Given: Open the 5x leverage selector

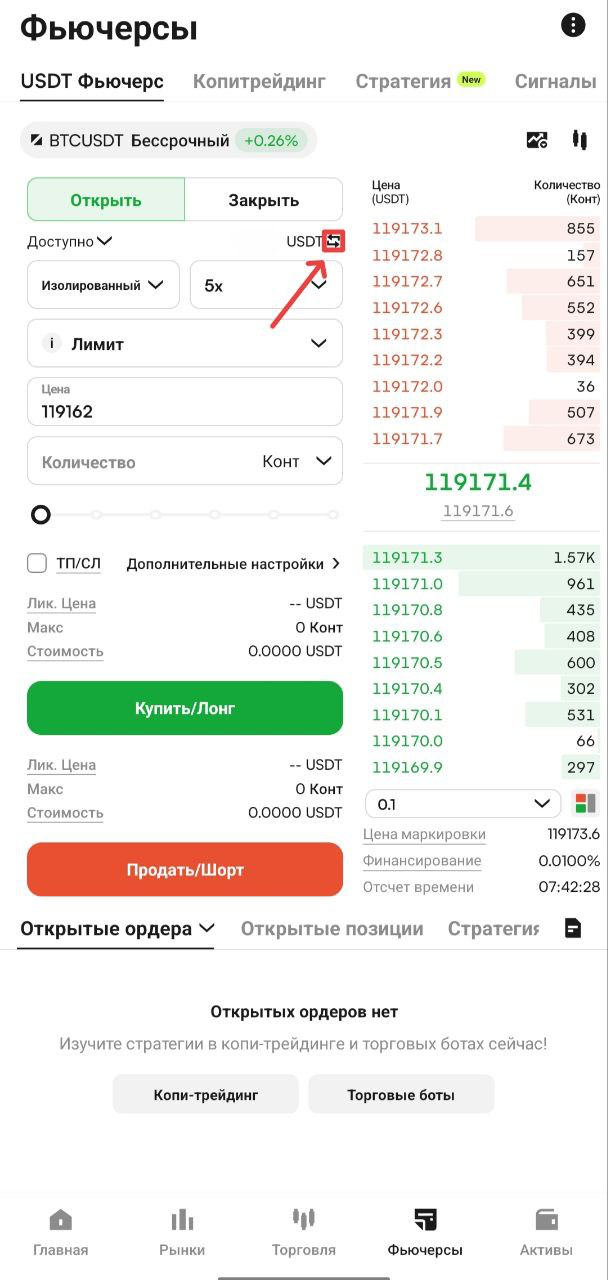Looking at the screenshot, I should pos(266,285).
